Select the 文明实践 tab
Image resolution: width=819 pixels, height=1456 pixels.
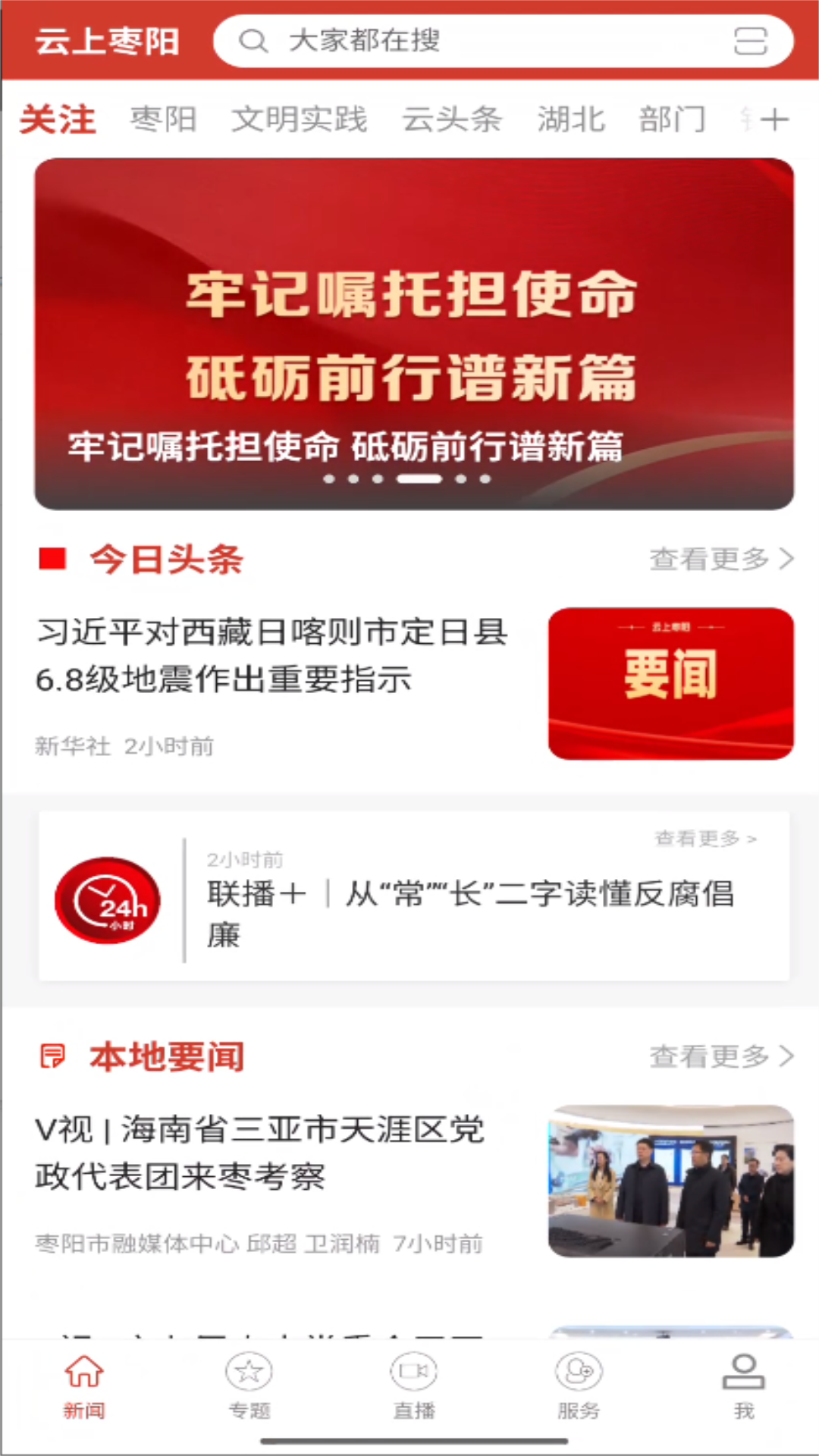300,119
